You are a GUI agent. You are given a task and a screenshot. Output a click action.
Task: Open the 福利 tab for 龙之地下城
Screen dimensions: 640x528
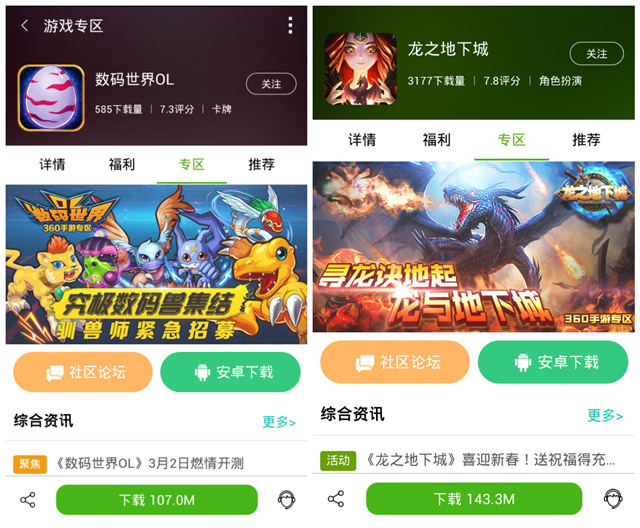click(x=437, y=140)
